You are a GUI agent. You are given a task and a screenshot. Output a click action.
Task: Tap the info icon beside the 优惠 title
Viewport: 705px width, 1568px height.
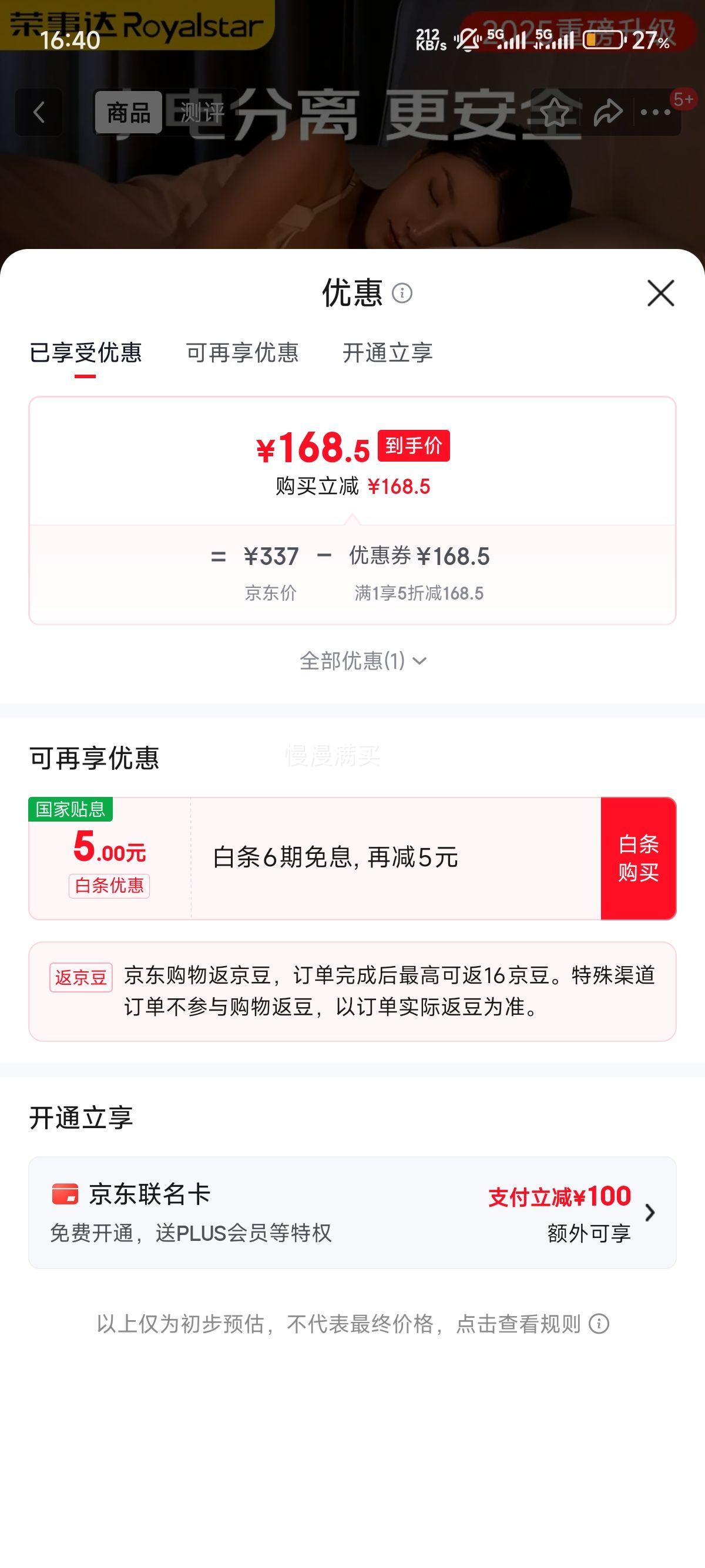click(x=401, y=294)
